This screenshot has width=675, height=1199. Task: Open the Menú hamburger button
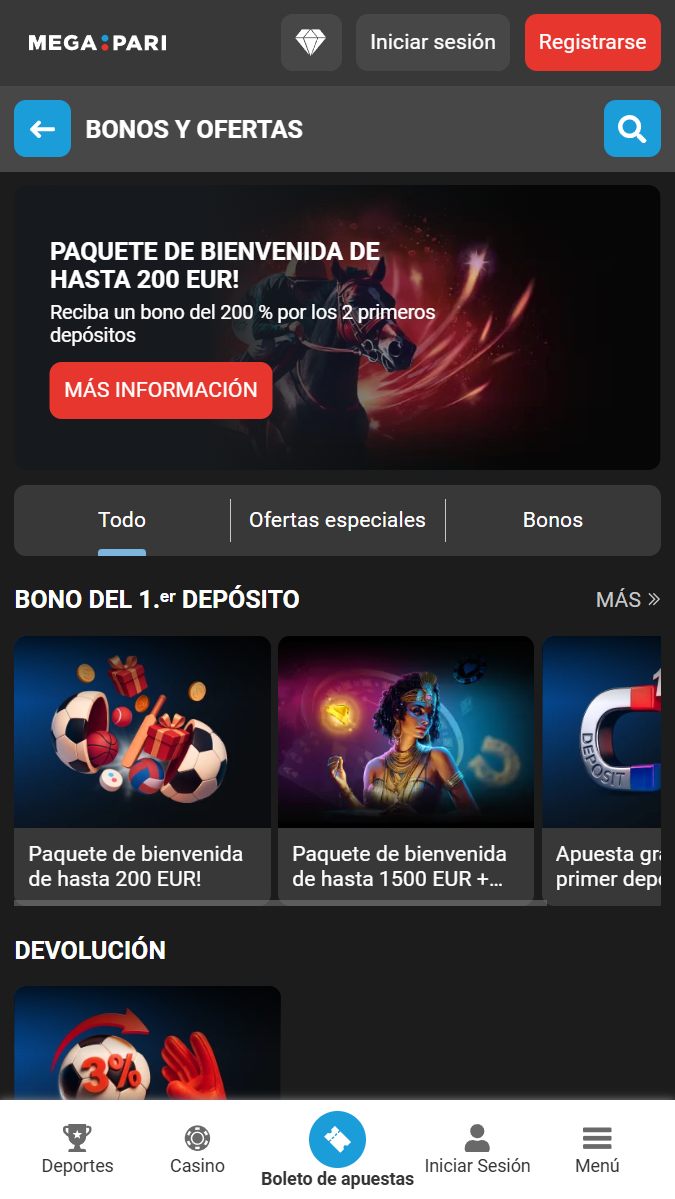point(597,1149)
